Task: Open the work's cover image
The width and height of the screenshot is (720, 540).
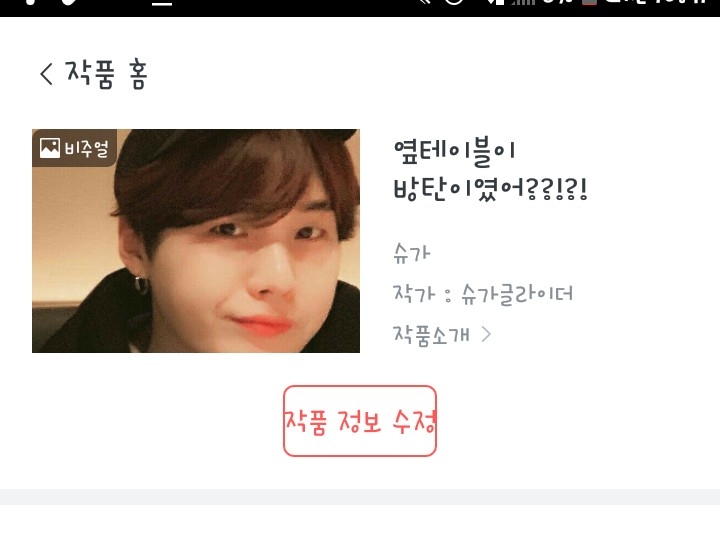Action: point(196,241)
